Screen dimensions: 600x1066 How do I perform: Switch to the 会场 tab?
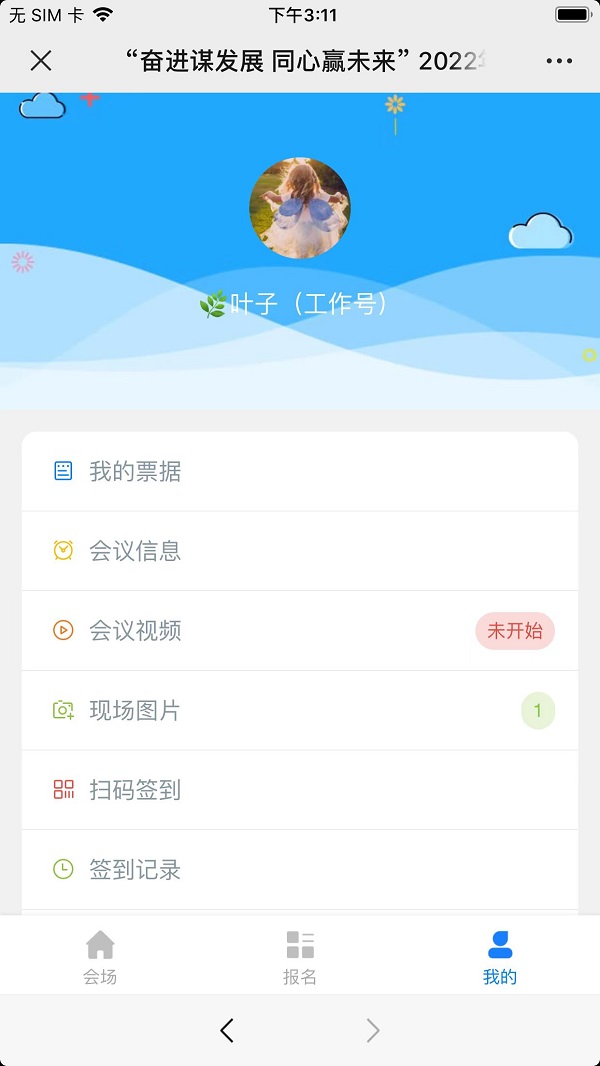click(100, 956)
